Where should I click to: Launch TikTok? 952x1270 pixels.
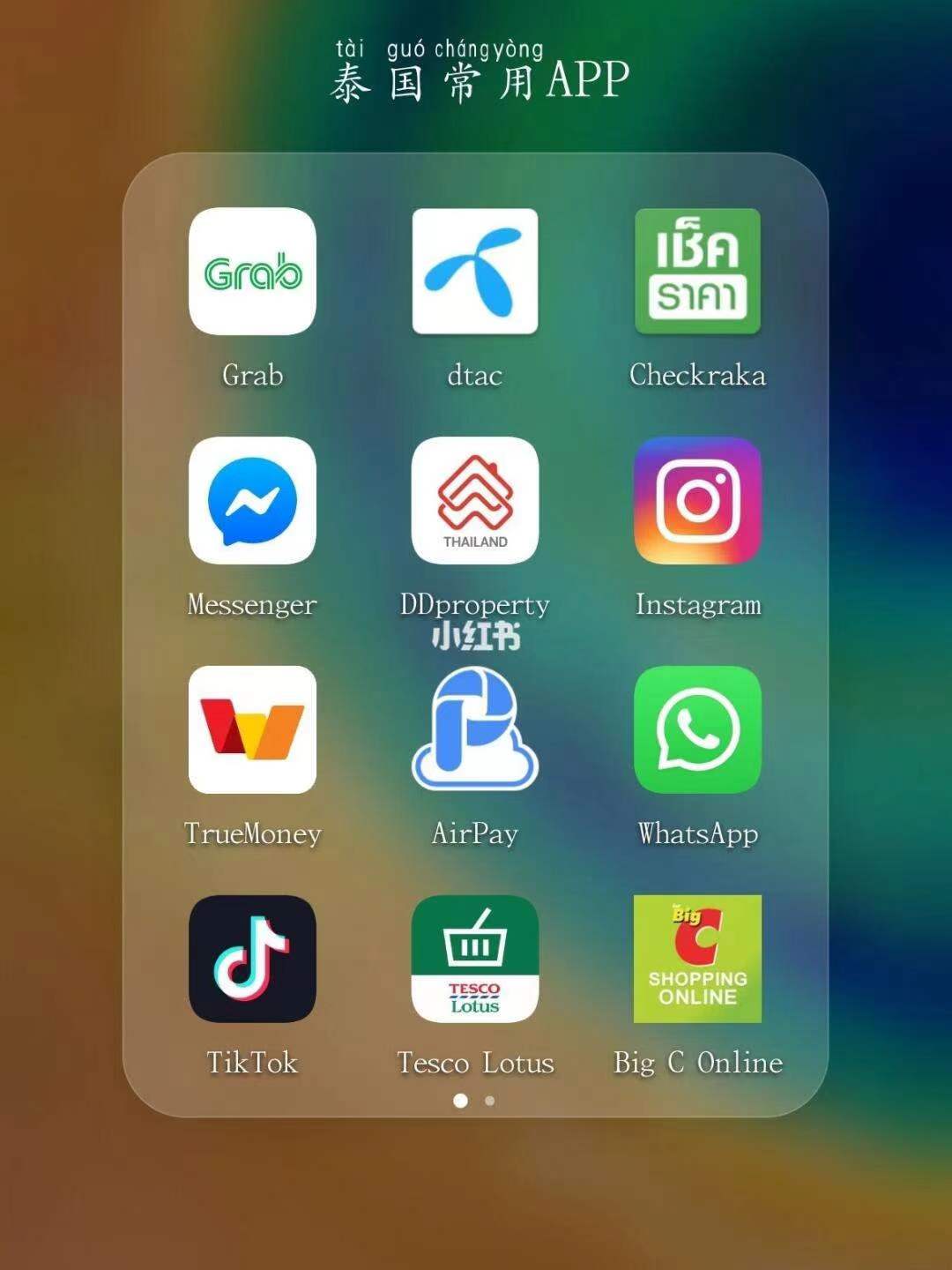pos(252,960)
